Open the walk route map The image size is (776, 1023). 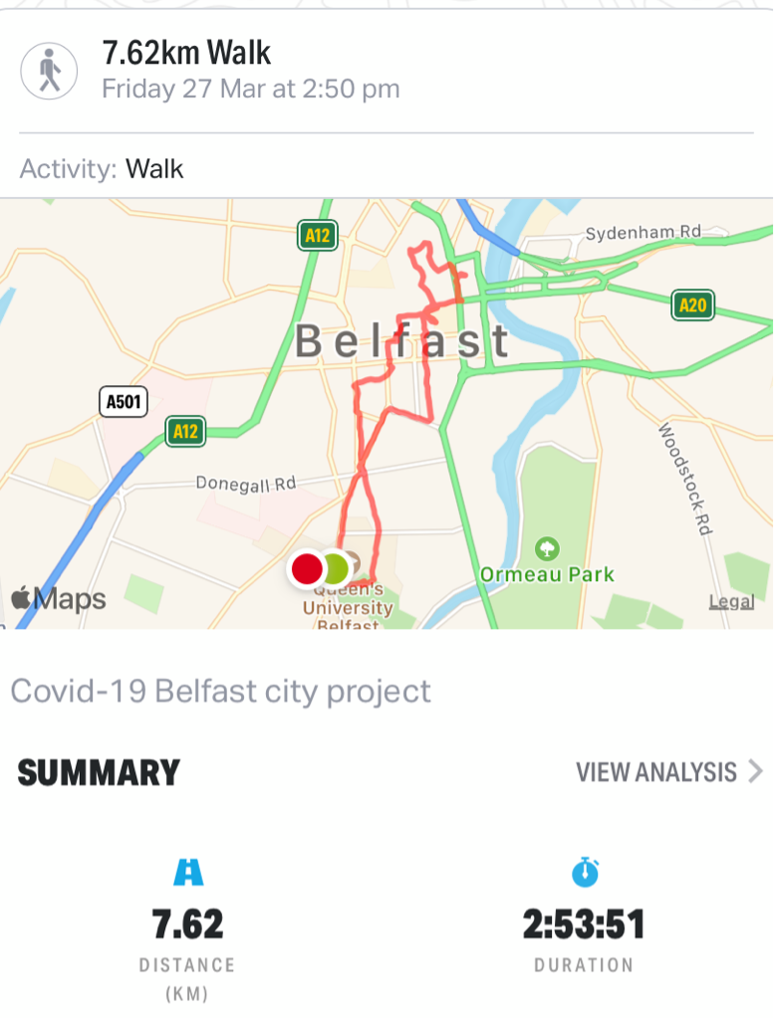tap(388, 413)
